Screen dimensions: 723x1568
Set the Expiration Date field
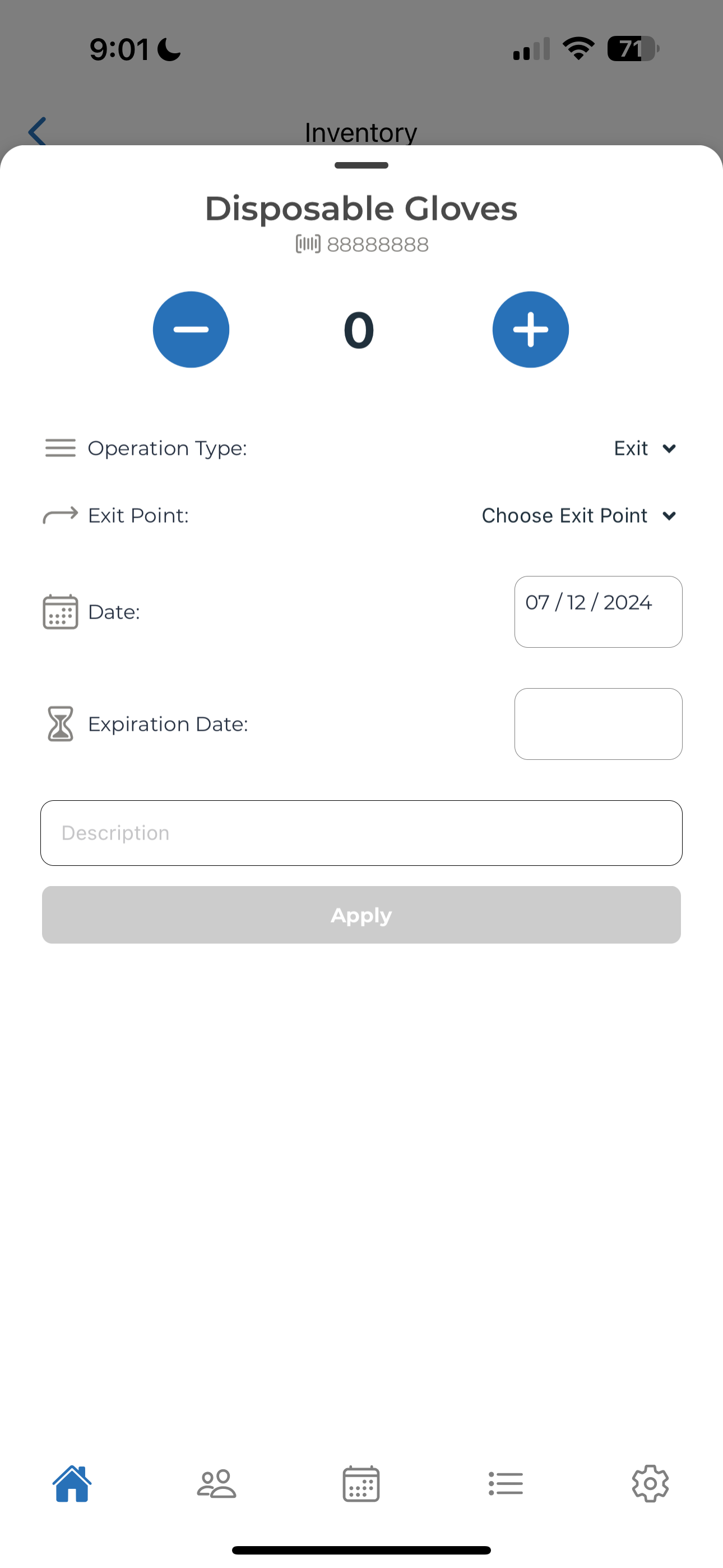point(597,724)
